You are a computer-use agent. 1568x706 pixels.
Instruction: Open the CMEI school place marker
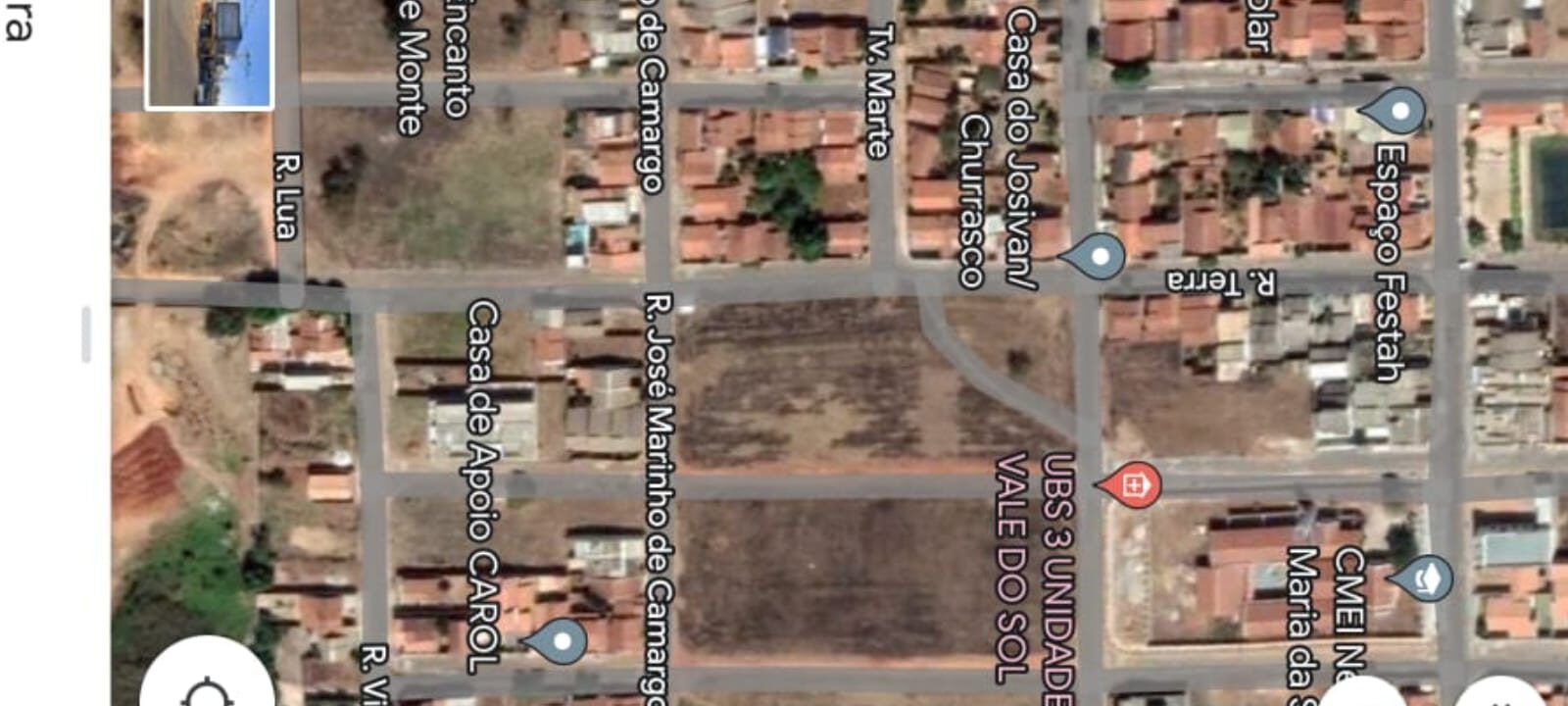[1426, 578]
